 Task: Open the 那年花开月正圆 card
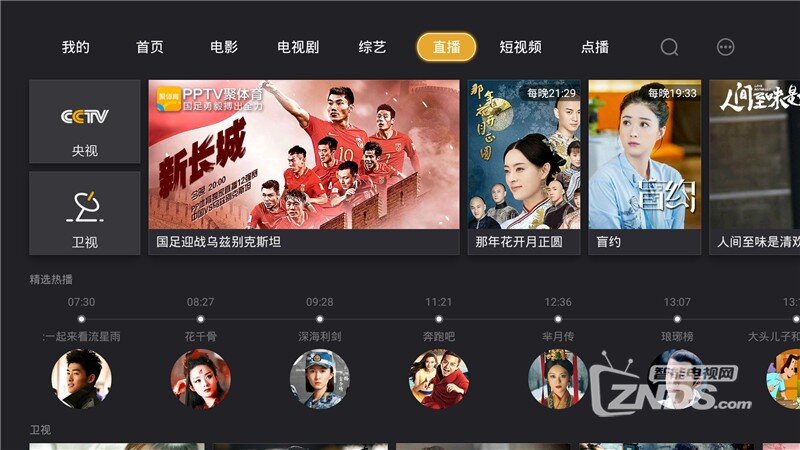pos(523,167)
